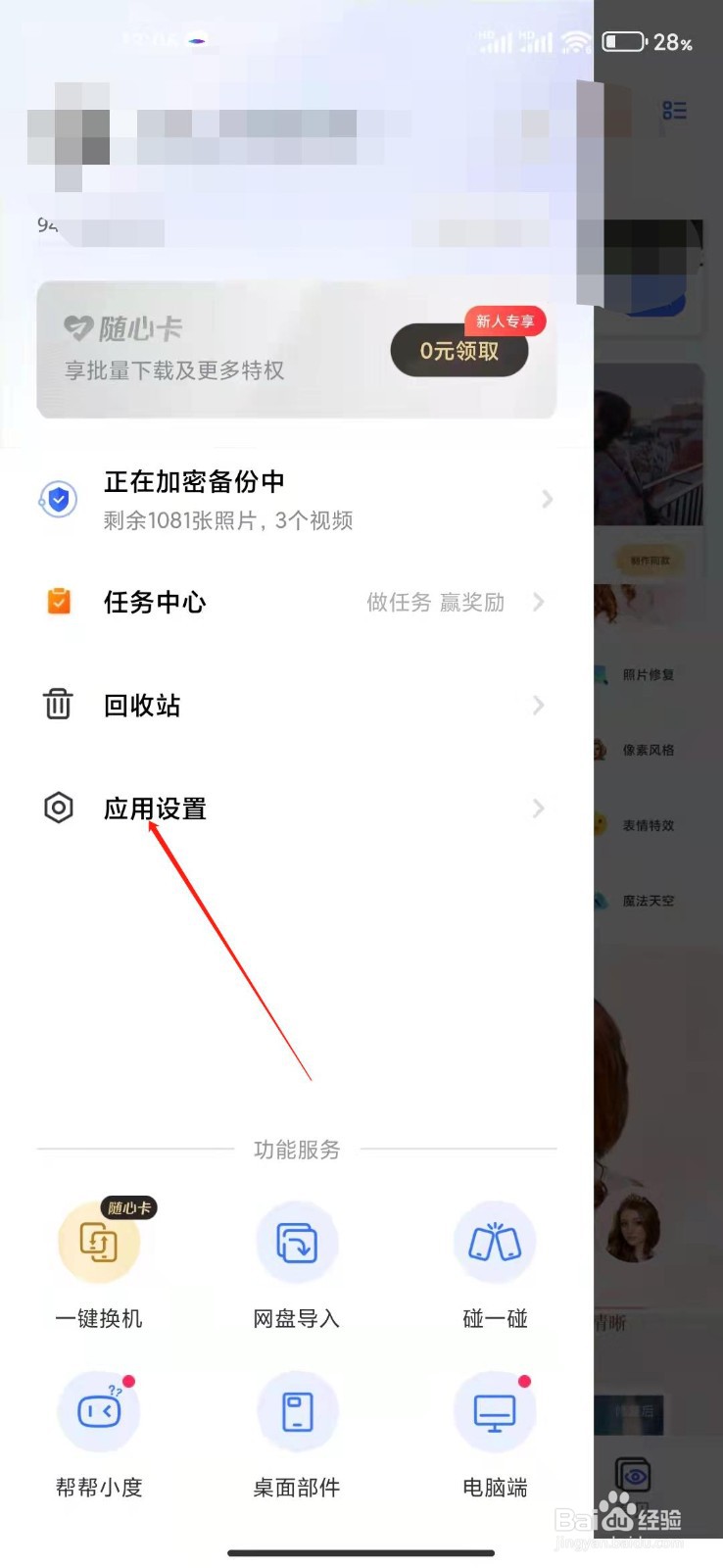
Task: Open the list view menu icon
Action: [673, 111]
